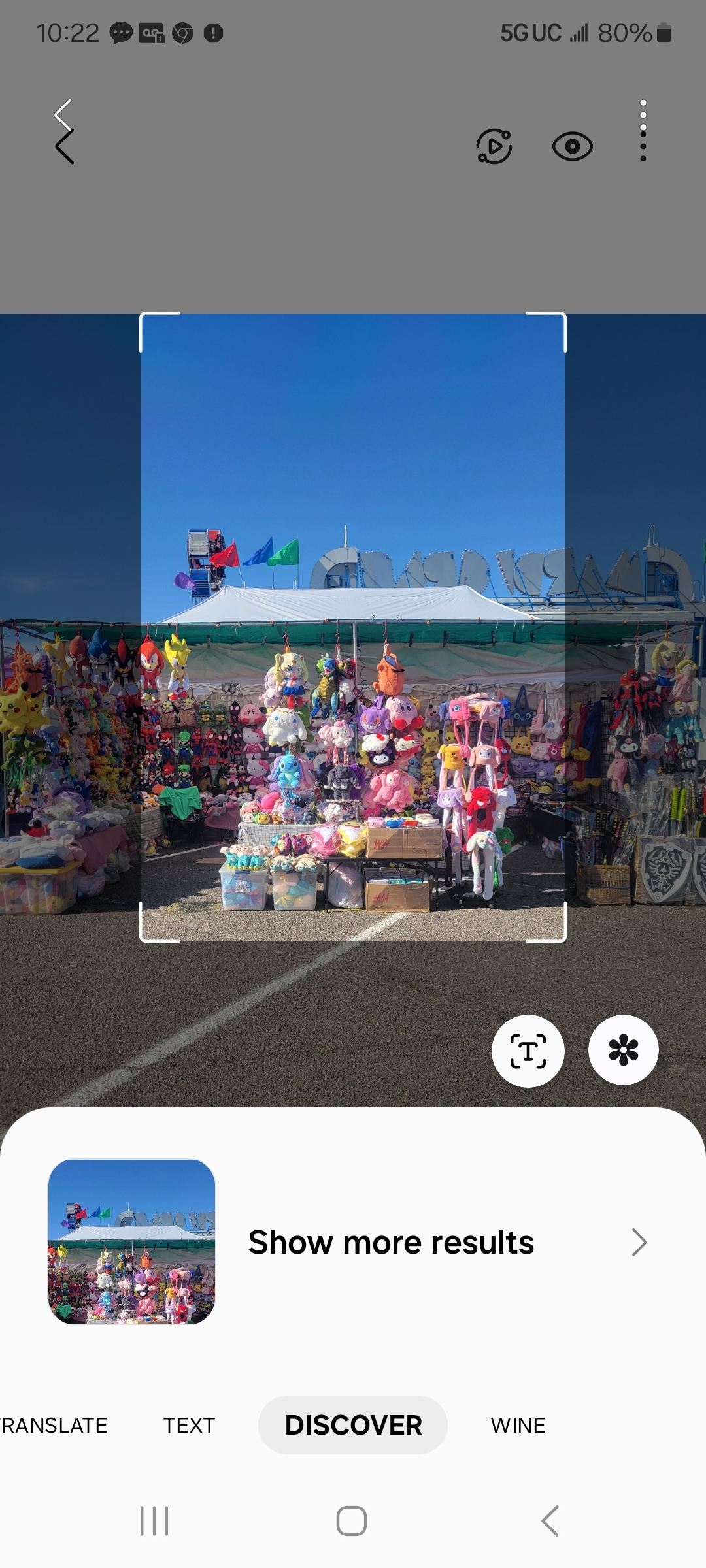The height and width of the screenshot is (1568, 706).
Task: Open the three-dot overflow menu
Action: point(643,131)
